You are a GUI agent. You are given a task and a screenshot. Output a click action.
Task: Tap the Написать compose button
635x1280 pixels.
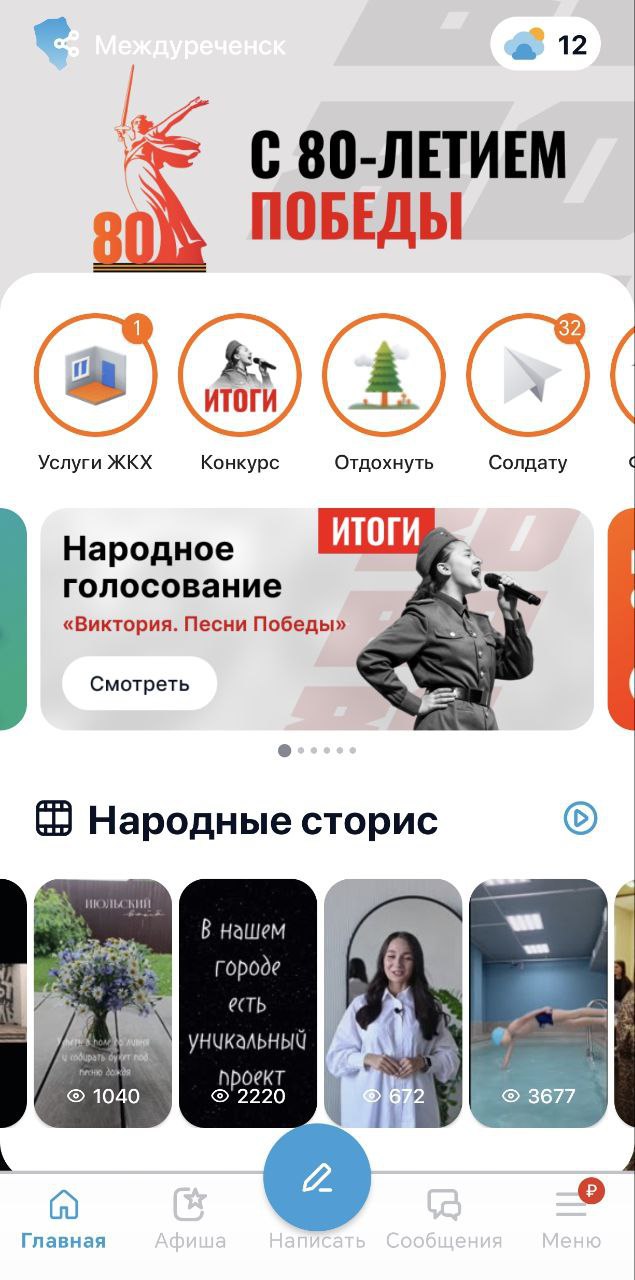coord(317,1180)
